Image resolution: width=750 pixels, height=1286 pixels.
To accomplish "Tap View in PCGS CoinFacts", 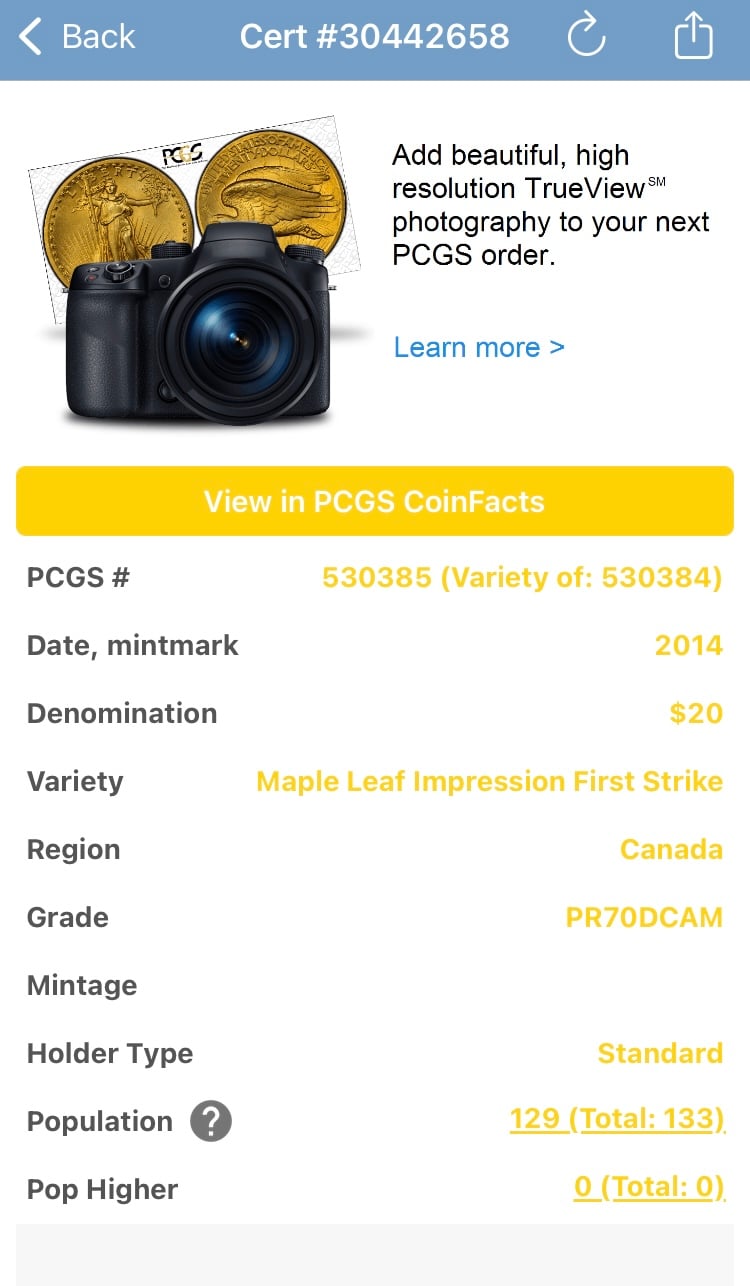I will click(375, 501).
